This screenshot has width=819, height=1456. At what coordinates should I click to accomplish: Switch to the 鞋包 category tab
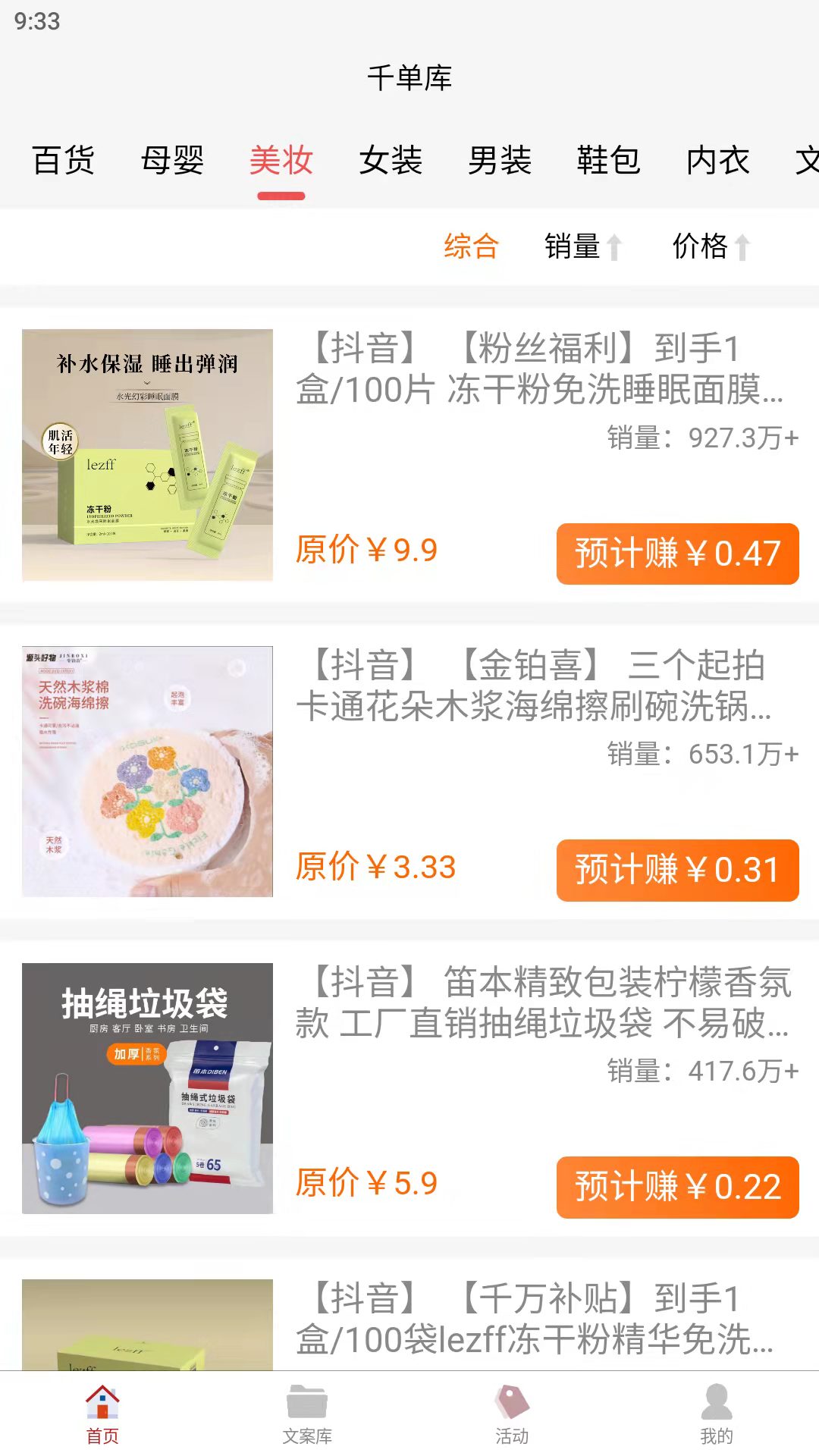point(608,161)
